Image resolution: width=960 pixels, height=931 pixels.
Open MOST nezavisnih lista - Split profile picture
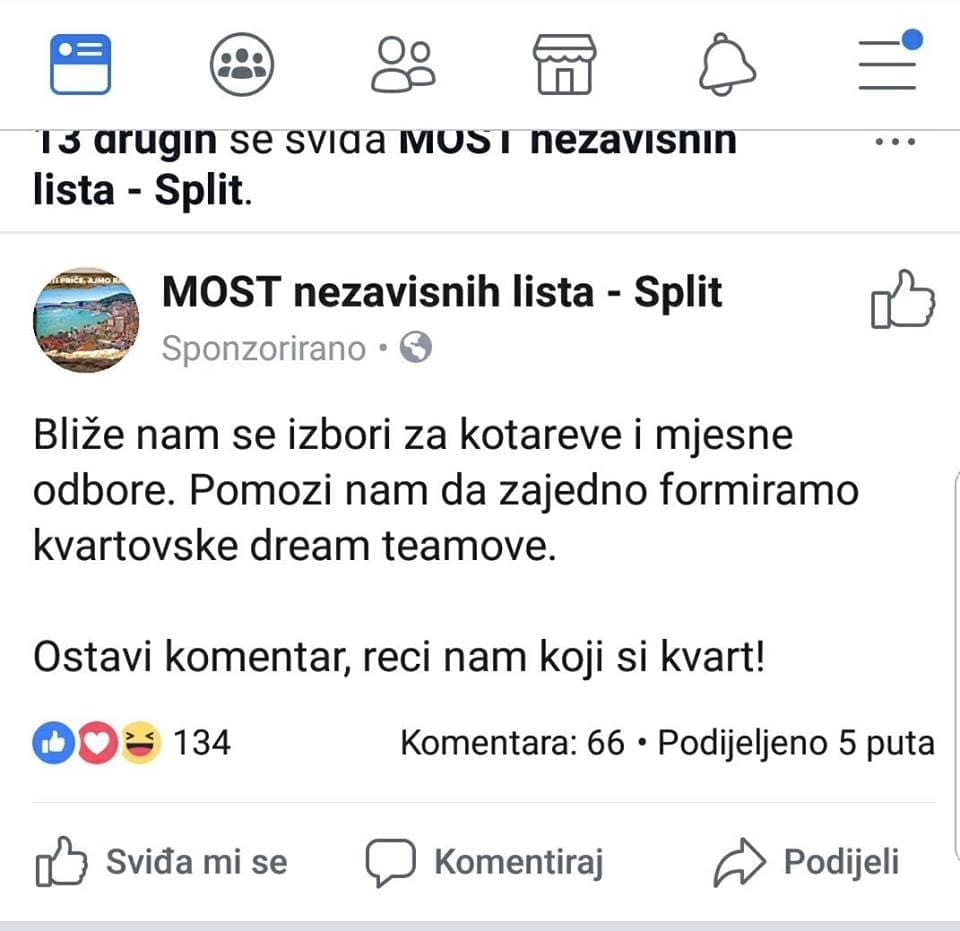86,320
